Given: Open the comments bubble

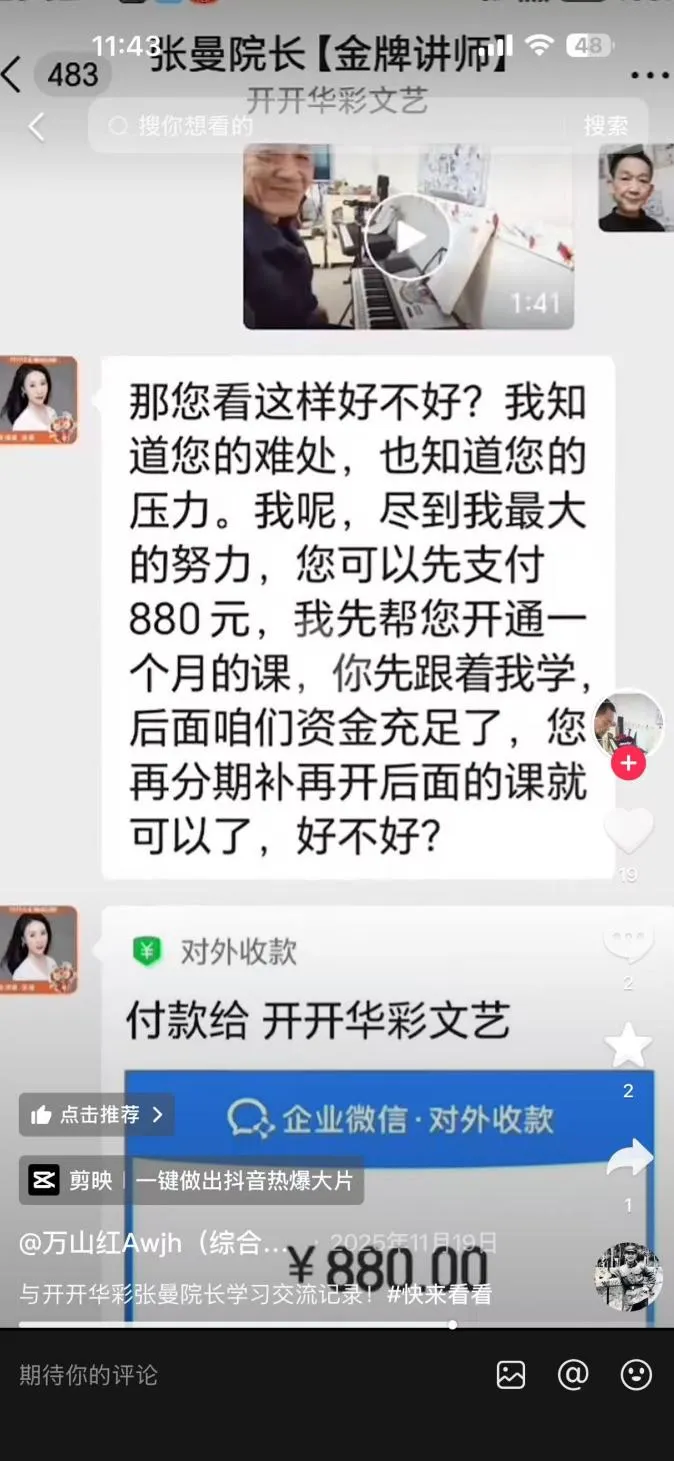Looking at the screenshot, I should (x=628, y=942).
